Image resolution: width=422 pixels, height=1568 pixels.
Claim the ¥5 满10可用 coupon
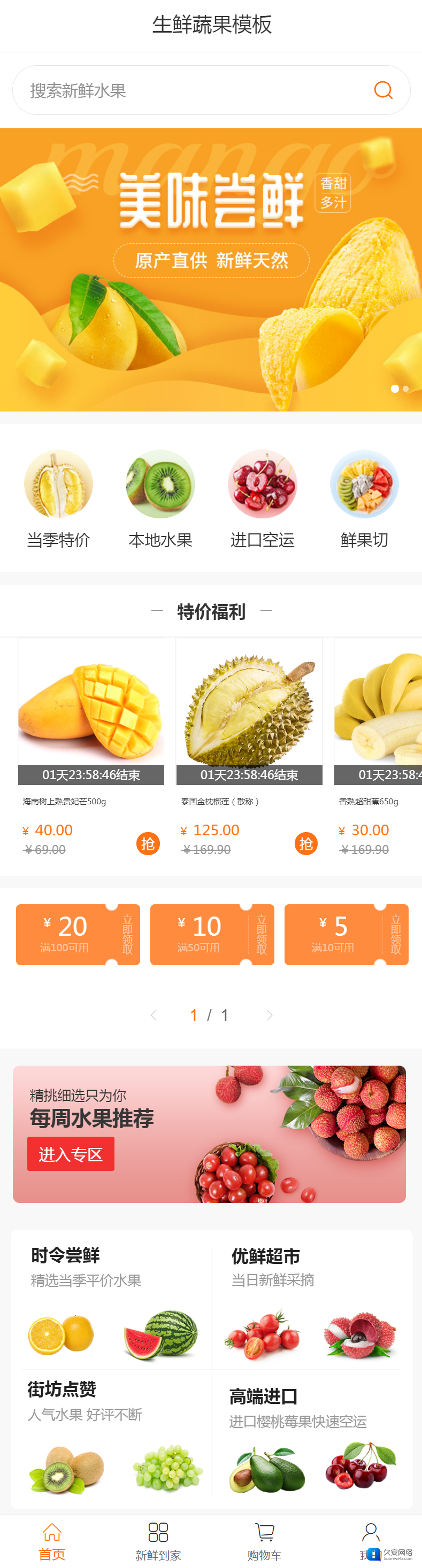pos(346,934)
